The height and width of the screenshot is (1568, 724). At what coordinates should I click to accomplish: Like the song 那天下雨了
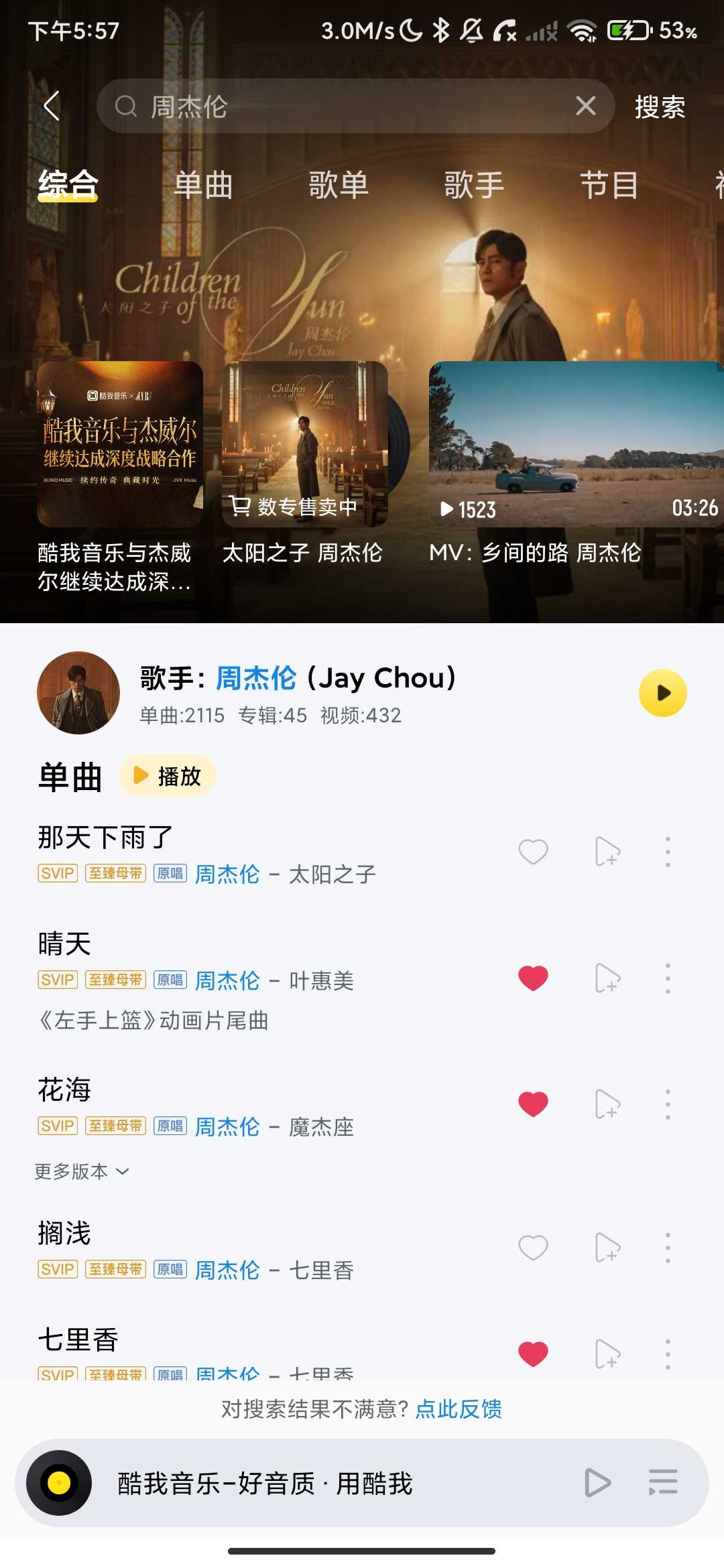[x=534, y=852]
